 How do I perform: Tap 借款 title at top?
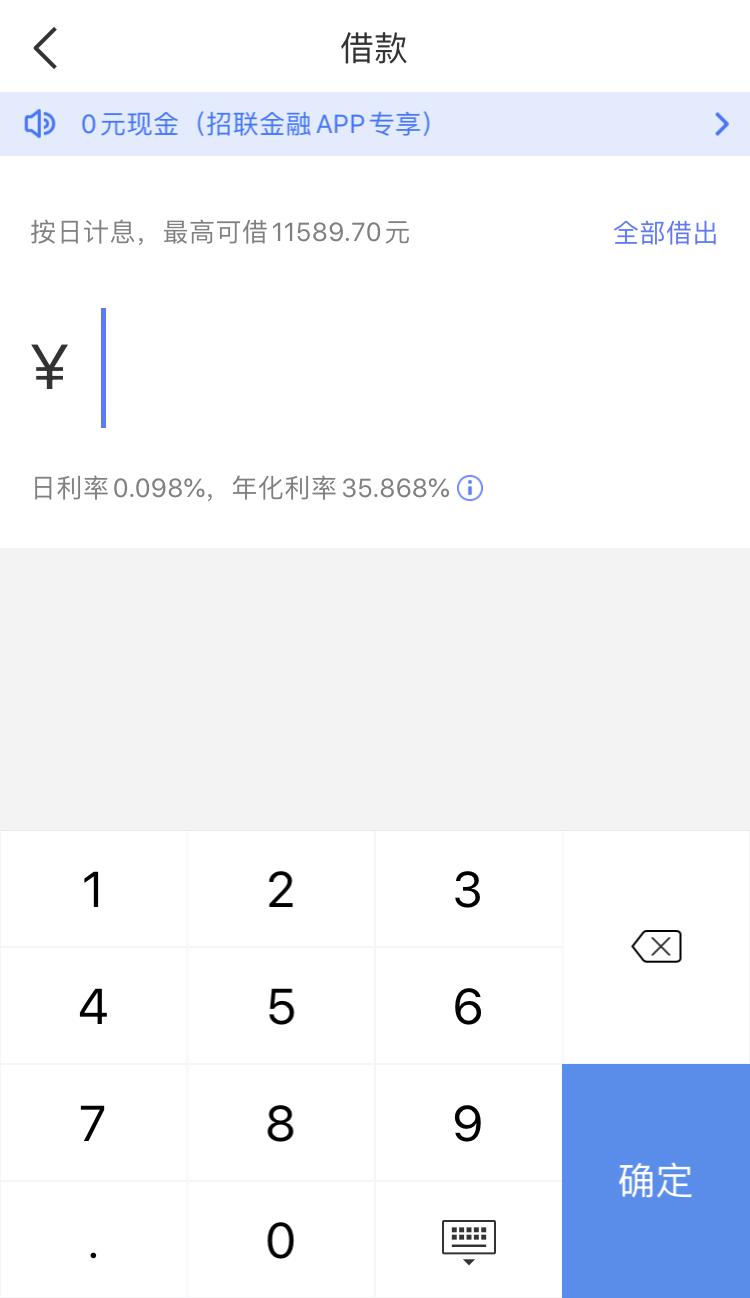point(375,47)
